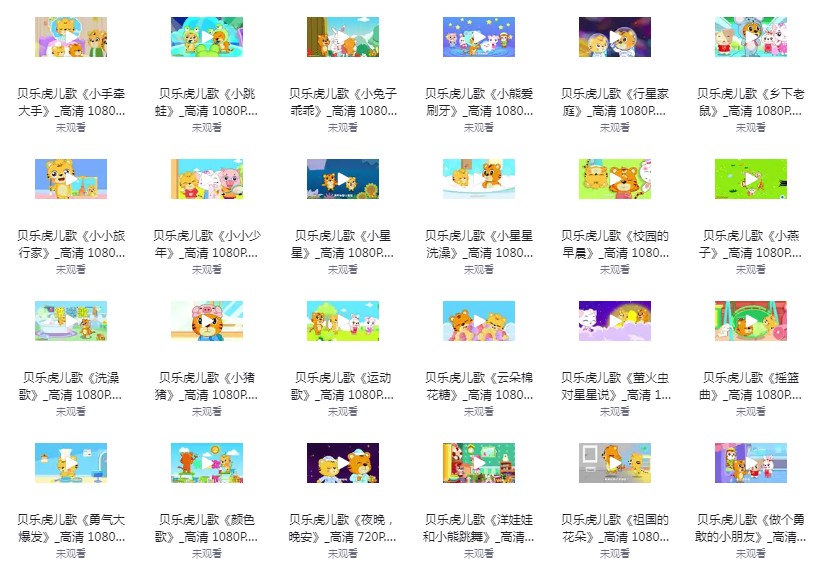The width and height of the screenshot is (829, 567).
Task: Open the 《行星家庭》 video
Action: pyautogui.click(x=614, y=37)
